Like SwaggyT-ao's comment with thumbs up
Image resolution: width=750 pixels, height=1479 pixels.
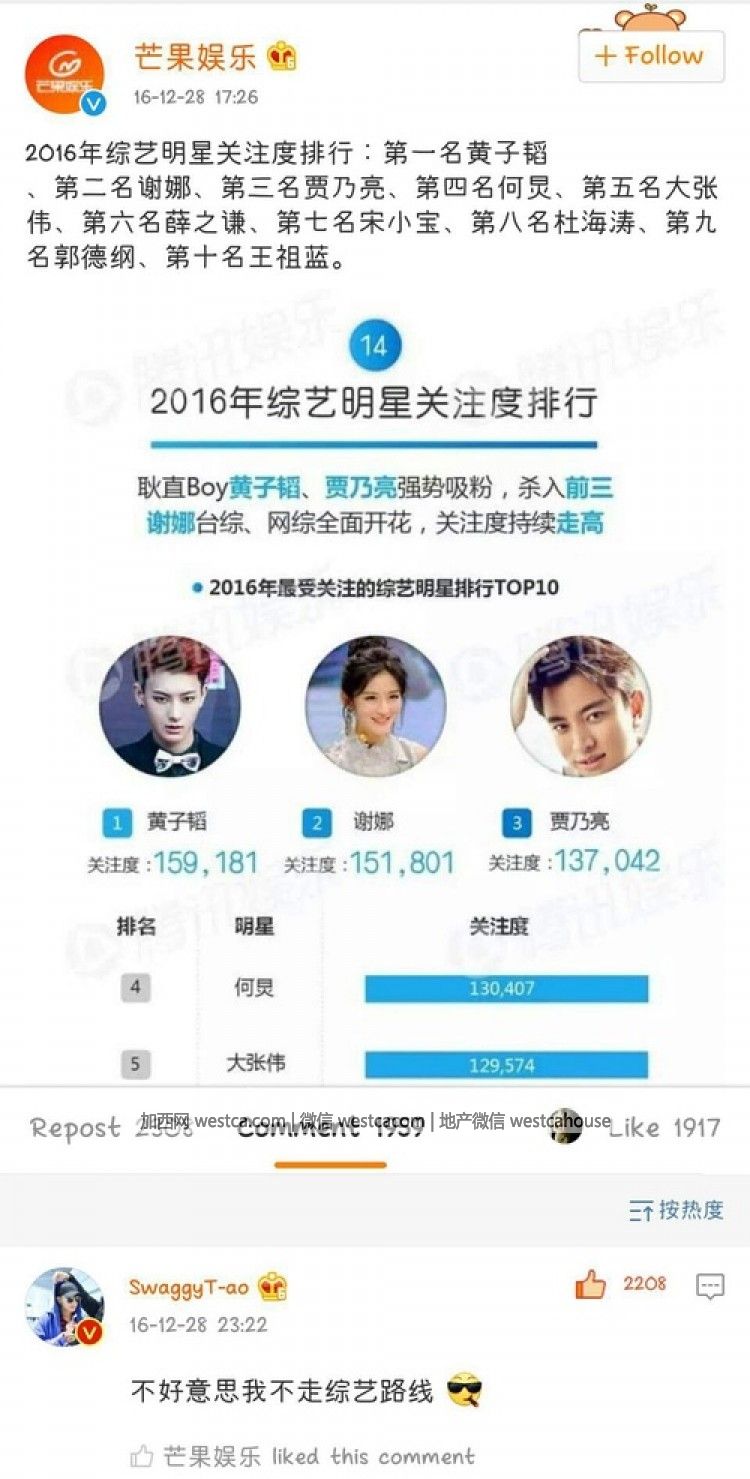pos(591,1285)
